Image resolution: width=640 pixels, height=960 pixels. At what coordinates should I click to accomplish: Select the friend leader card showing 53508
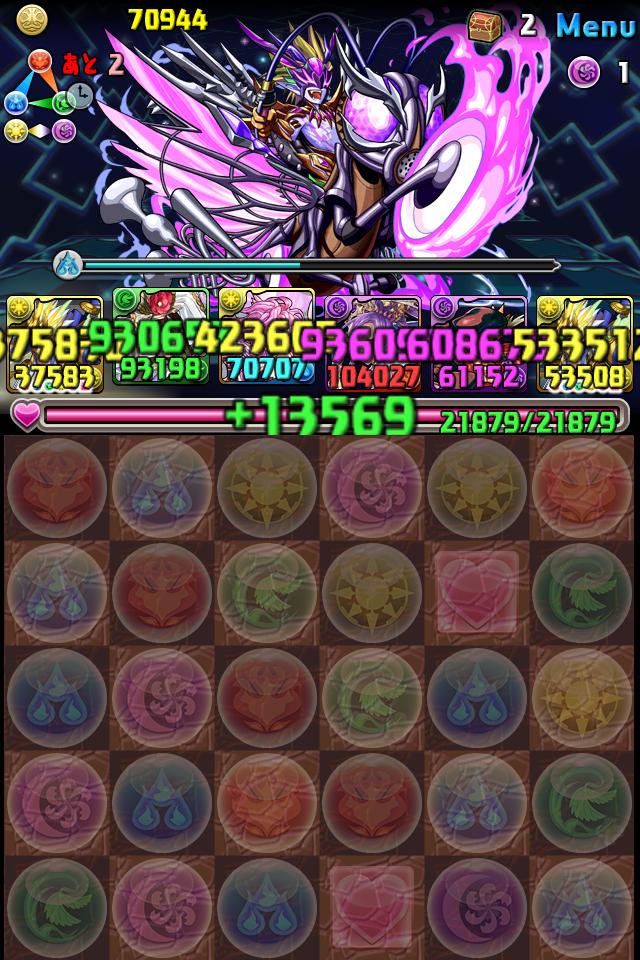[584, 342]
